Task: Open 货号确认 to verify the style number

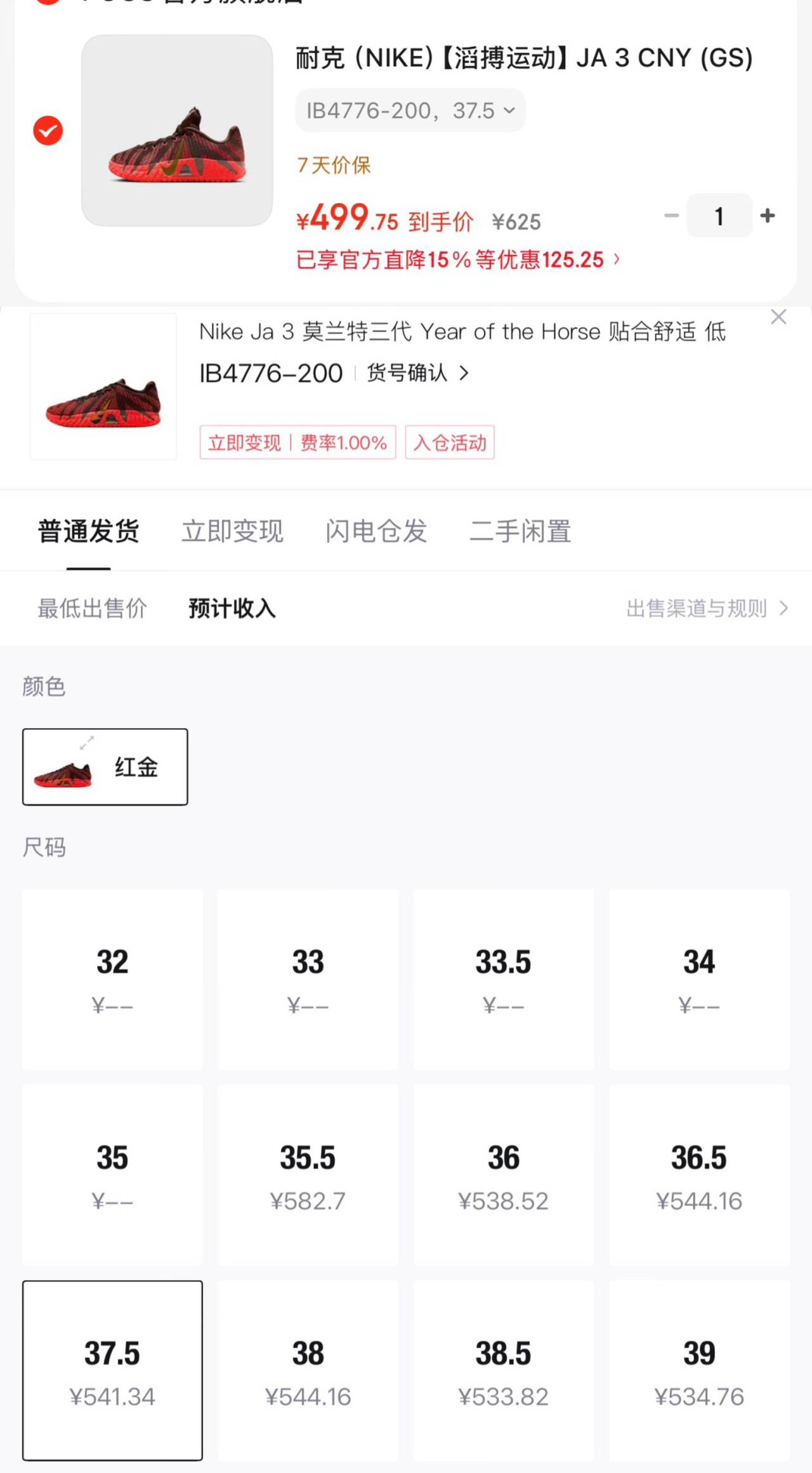Action: click(418, 373)
